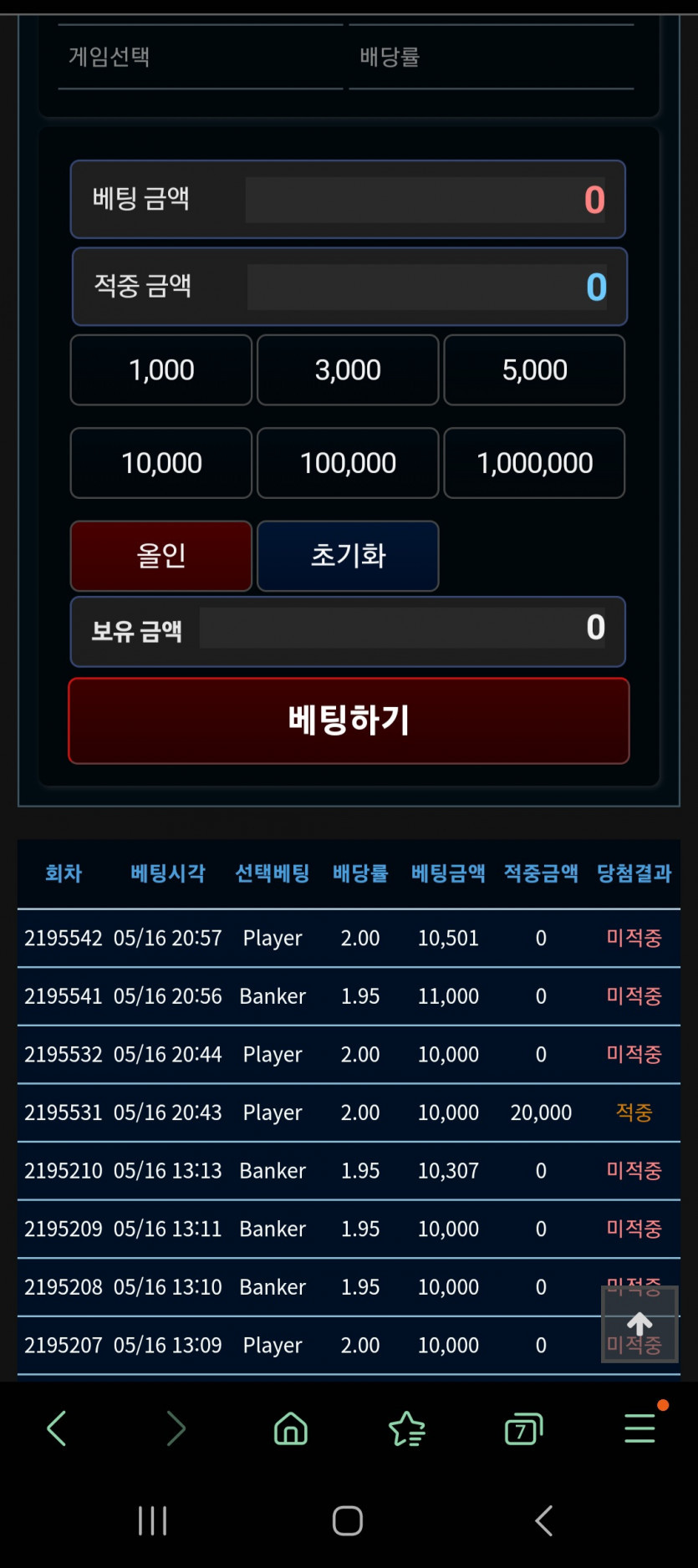The width and height of the screenshot is (698, 1568).
Task: Choose the 5,000 amount button
Action: click(x=534, y=370)
